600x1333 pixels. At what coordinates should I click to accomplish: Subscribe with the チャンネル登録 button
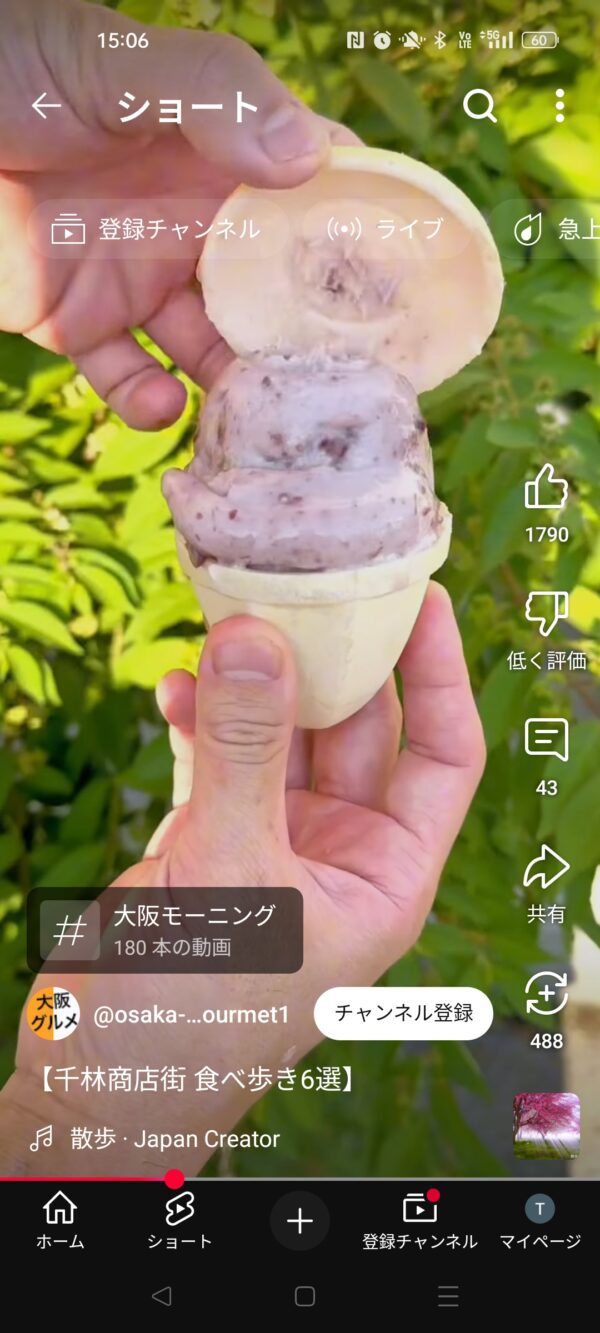(403, 1013)
